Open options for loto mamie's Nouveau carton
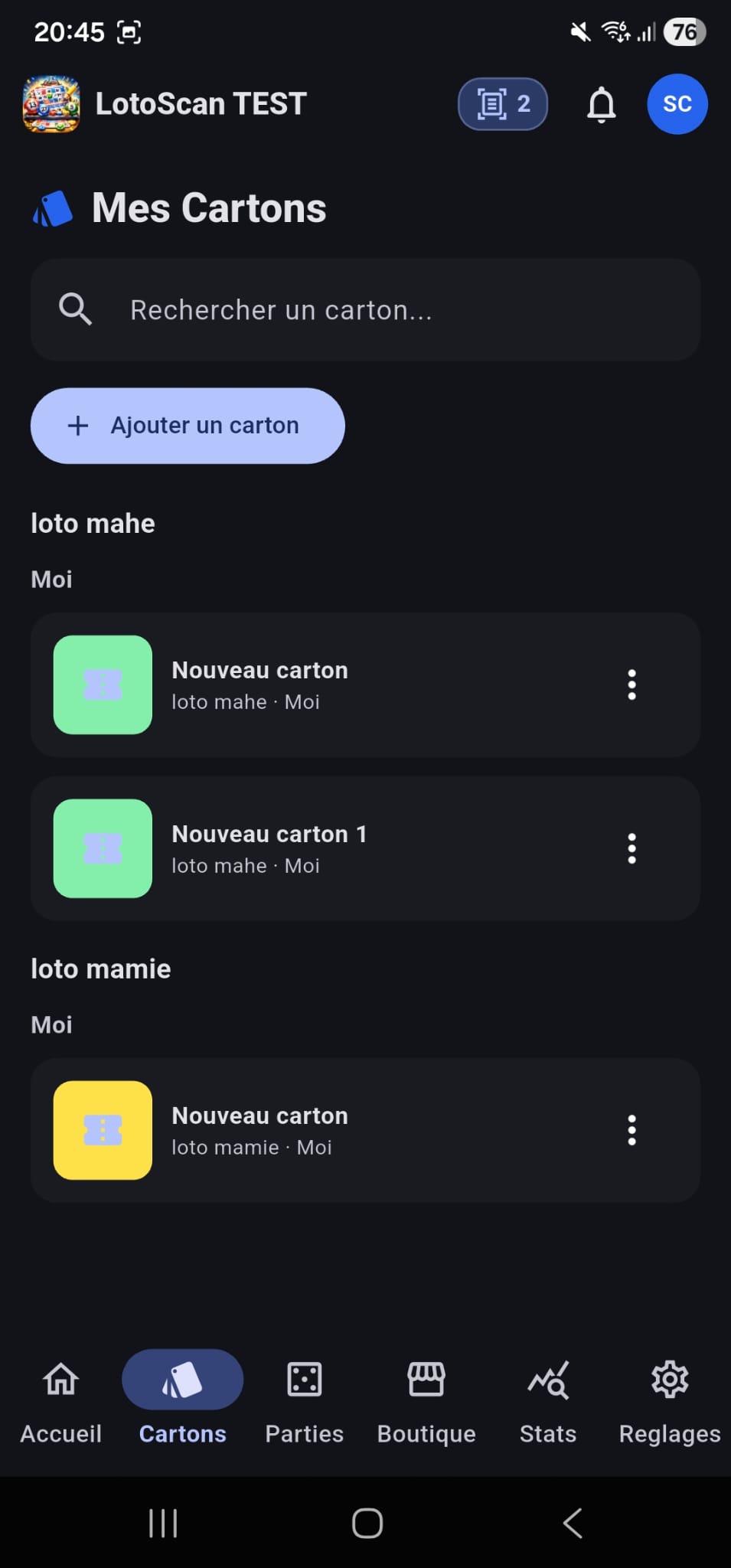The image size is (731, 1568). click(631, 1129)
